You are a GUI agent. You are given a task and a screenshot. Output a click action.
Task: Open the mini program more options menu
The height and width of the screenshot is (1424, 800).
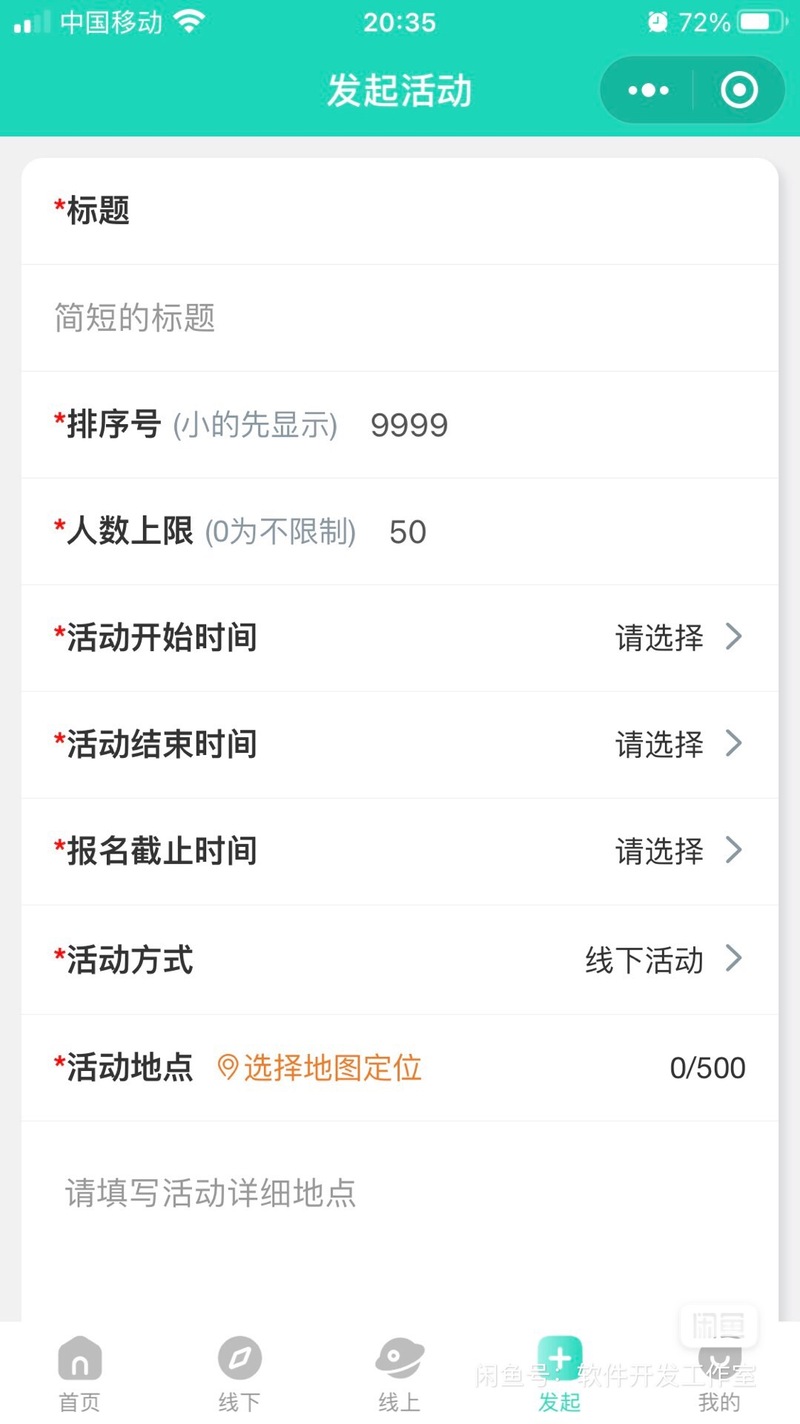coord(648,91)
